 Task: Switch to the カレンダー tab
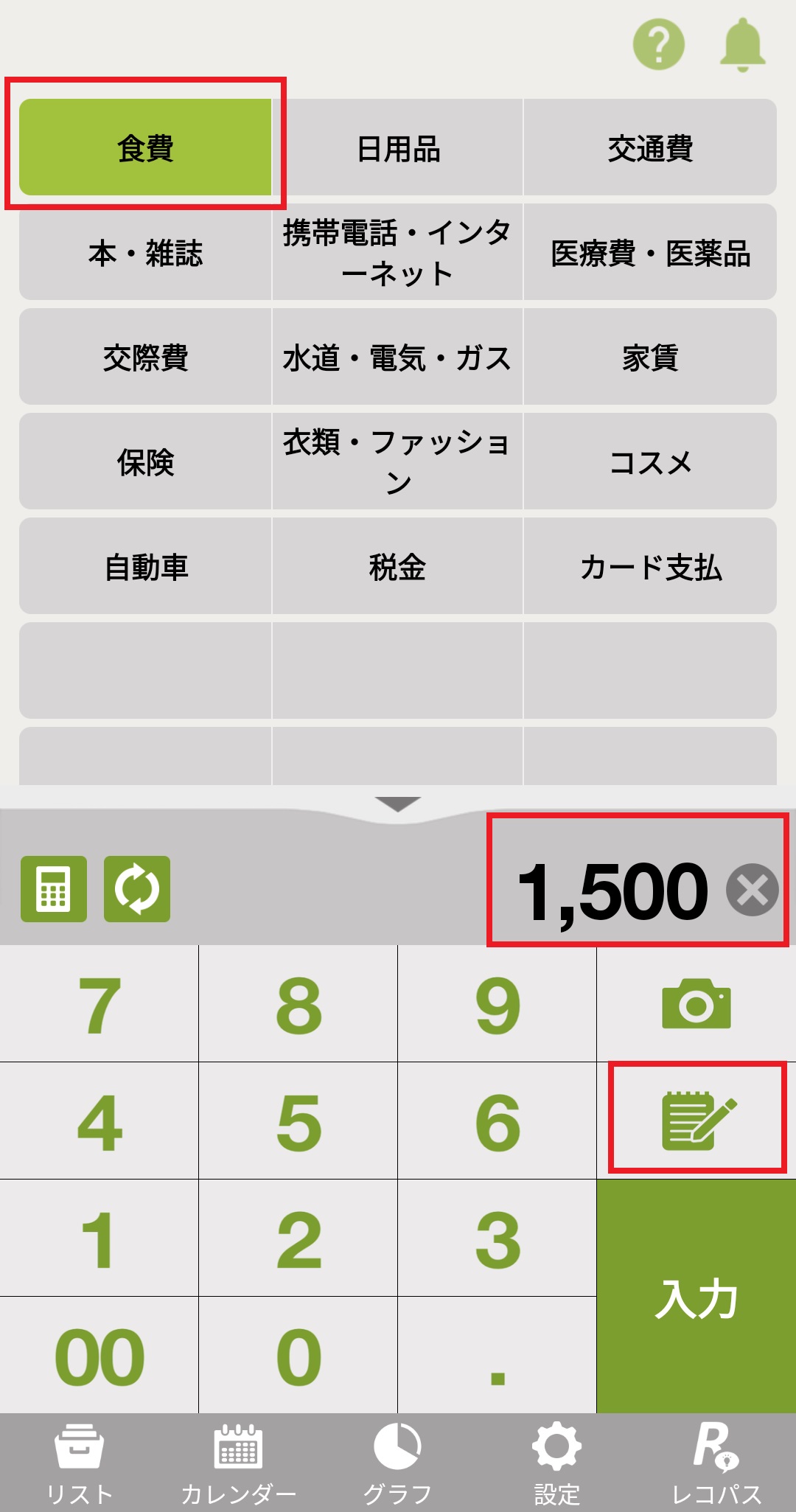coord(238,1464)
